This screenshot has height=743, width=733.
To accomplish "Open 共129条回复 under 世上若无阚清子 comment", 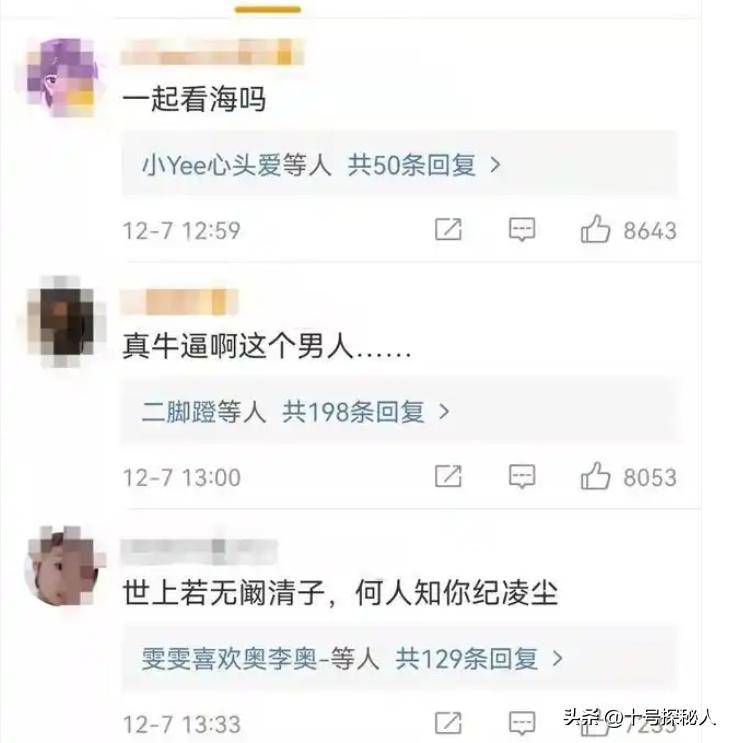I will pos(480,659).
